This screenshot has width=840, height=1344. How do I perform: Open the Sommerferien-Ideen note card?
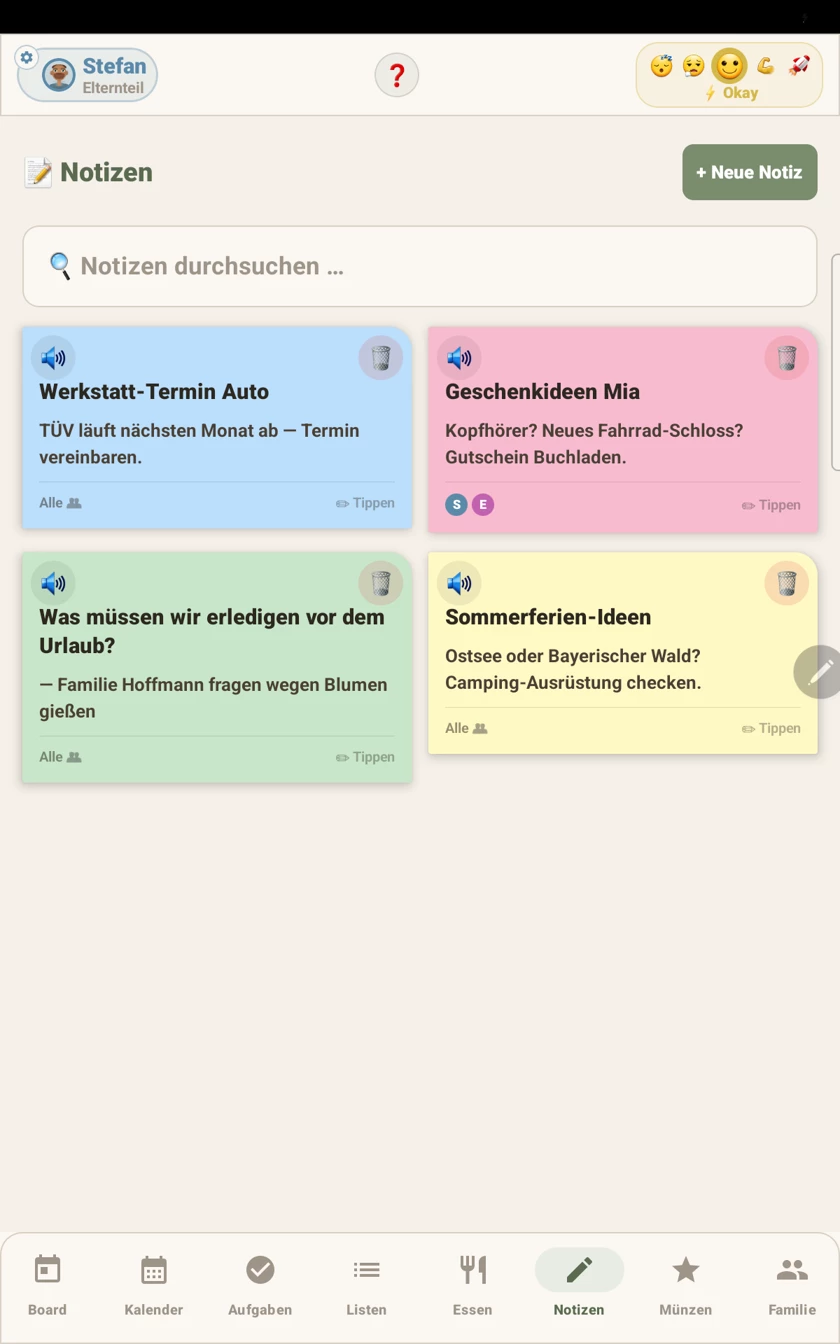coord(623,653)
